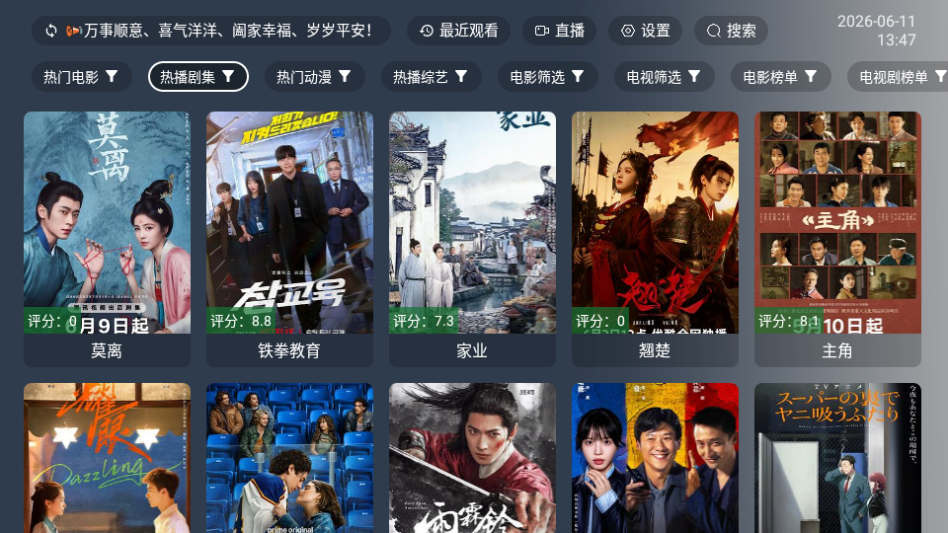
Task: Open the 直播 live section
Action: pos(559,30)
